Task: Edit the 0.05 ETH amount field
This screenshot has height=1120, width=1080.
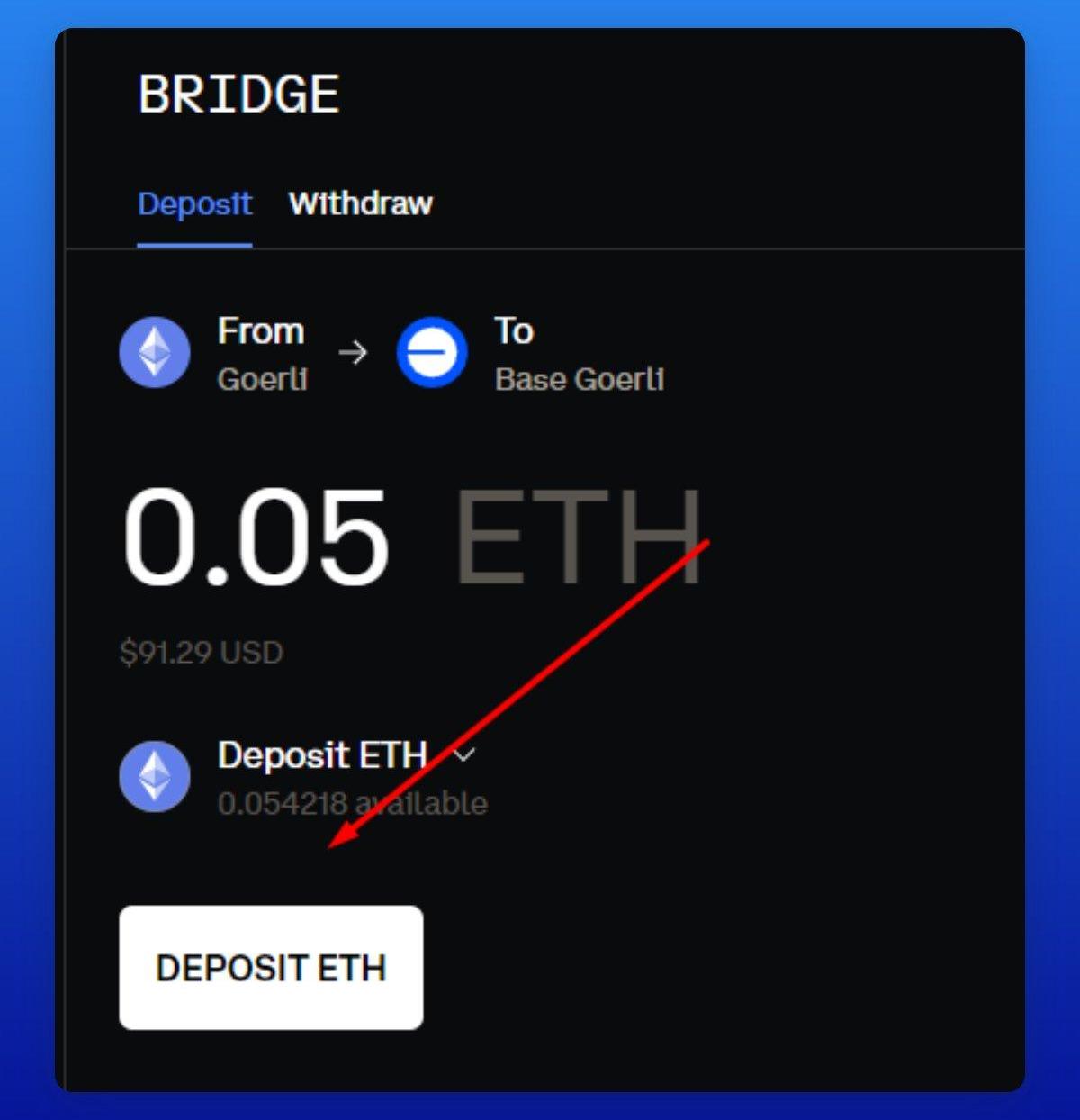Action: [x=256, y=537]
